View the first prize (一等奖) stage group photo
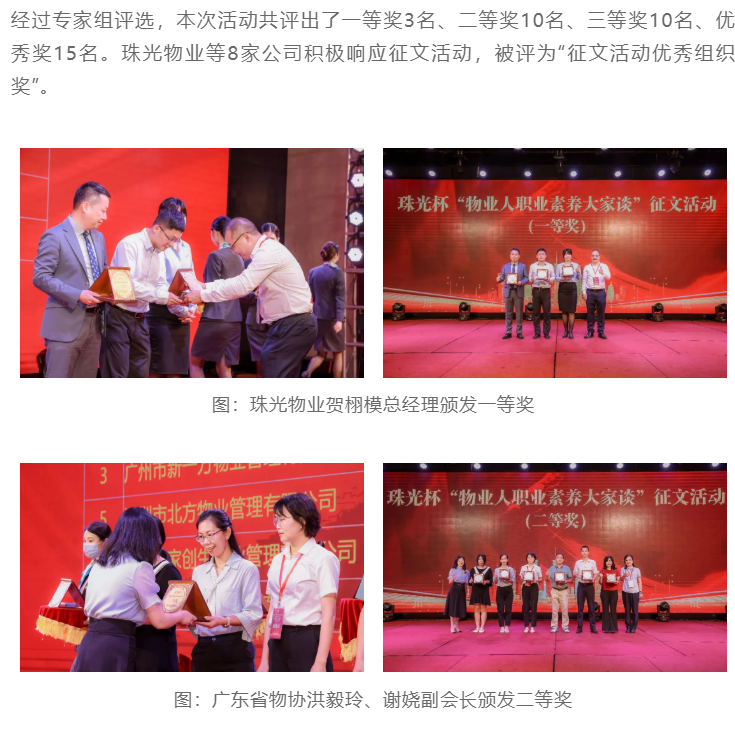Image resolution: width=735 pixels, height=731 pixels. click(x=554, y=263)
